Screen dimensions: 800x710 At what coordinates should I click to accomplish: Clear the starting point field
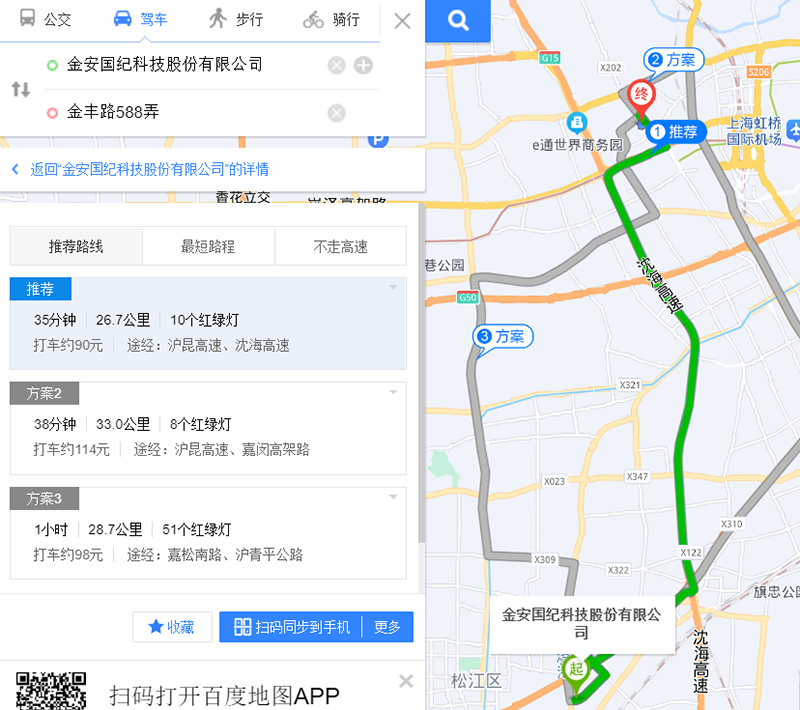[x=336, y=65]
